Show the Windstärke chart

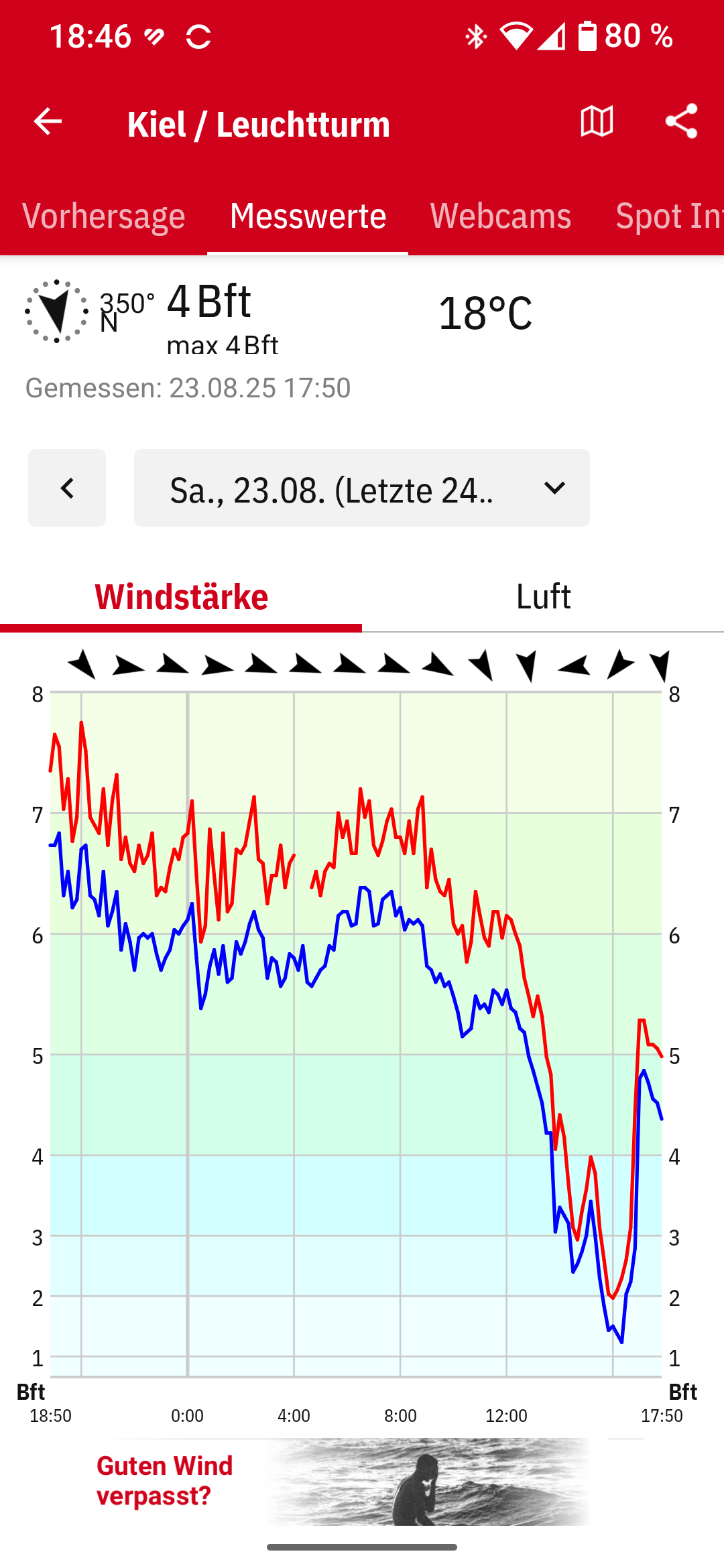click(181, 596)
